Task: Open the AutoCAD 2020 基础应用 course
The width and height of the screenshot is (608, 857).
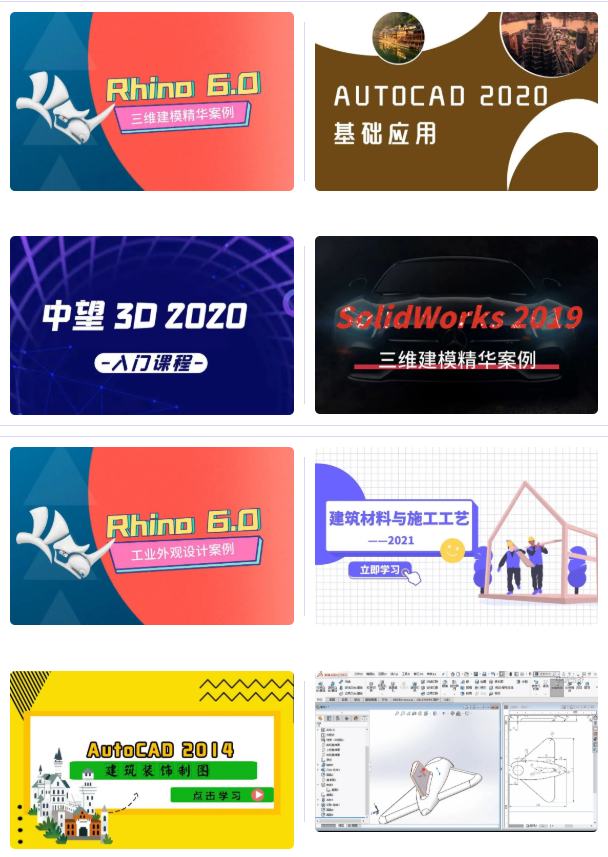Action: (x=456, y=101)
